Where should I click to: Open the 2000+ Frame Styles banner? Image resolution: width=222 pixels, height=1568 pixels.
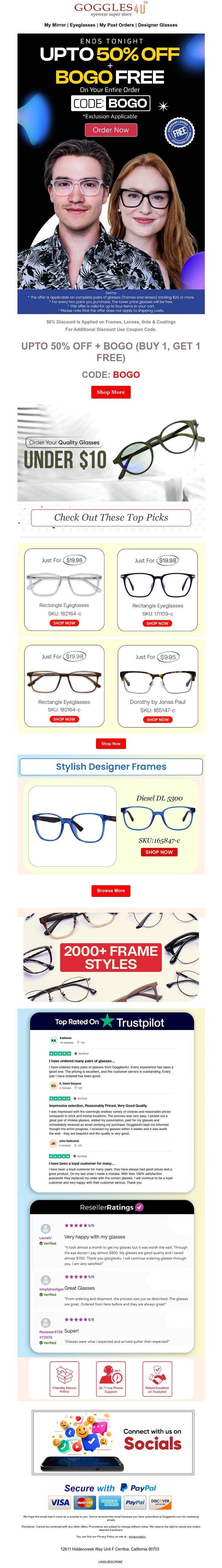click(x=110, y=958)
